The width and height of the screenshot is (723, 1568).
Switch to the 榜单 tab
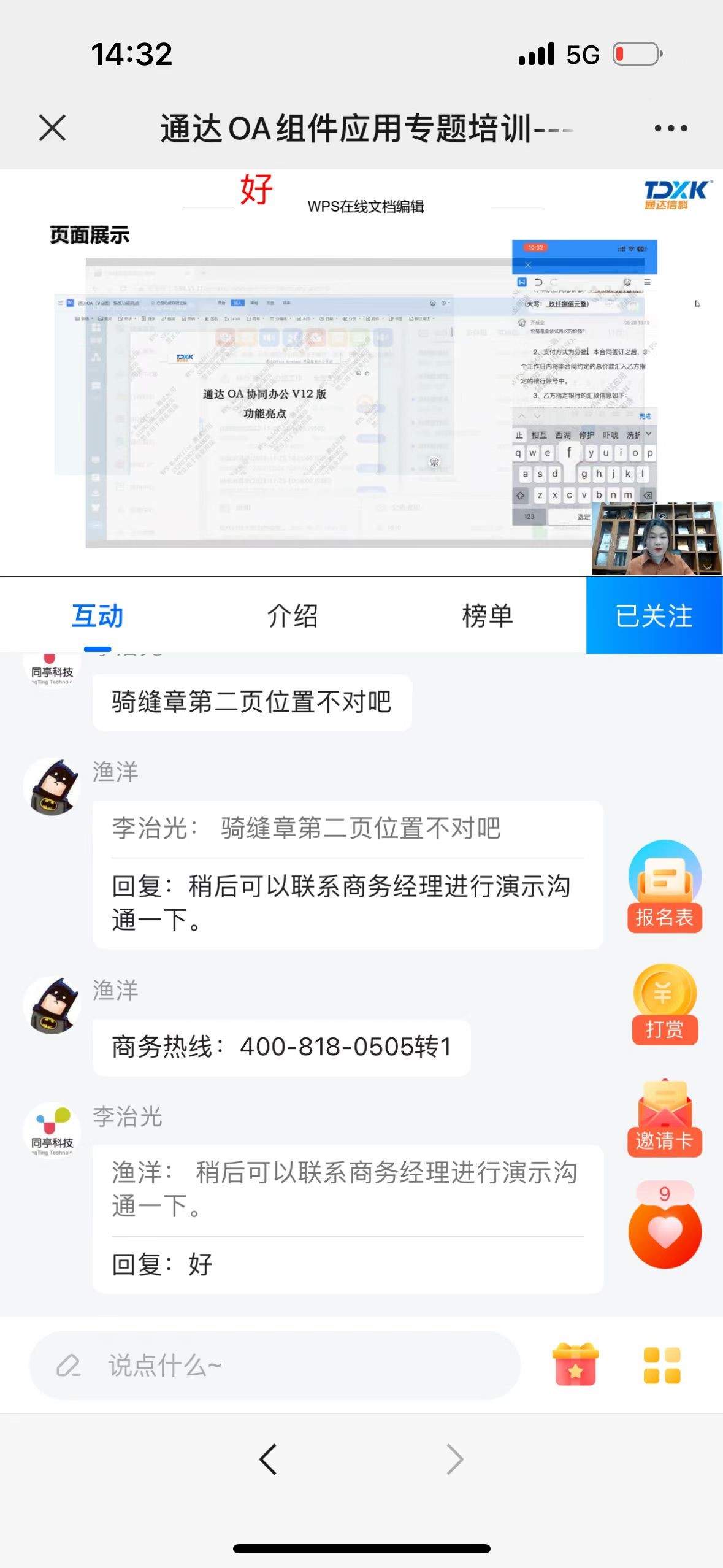coord(488,616)
